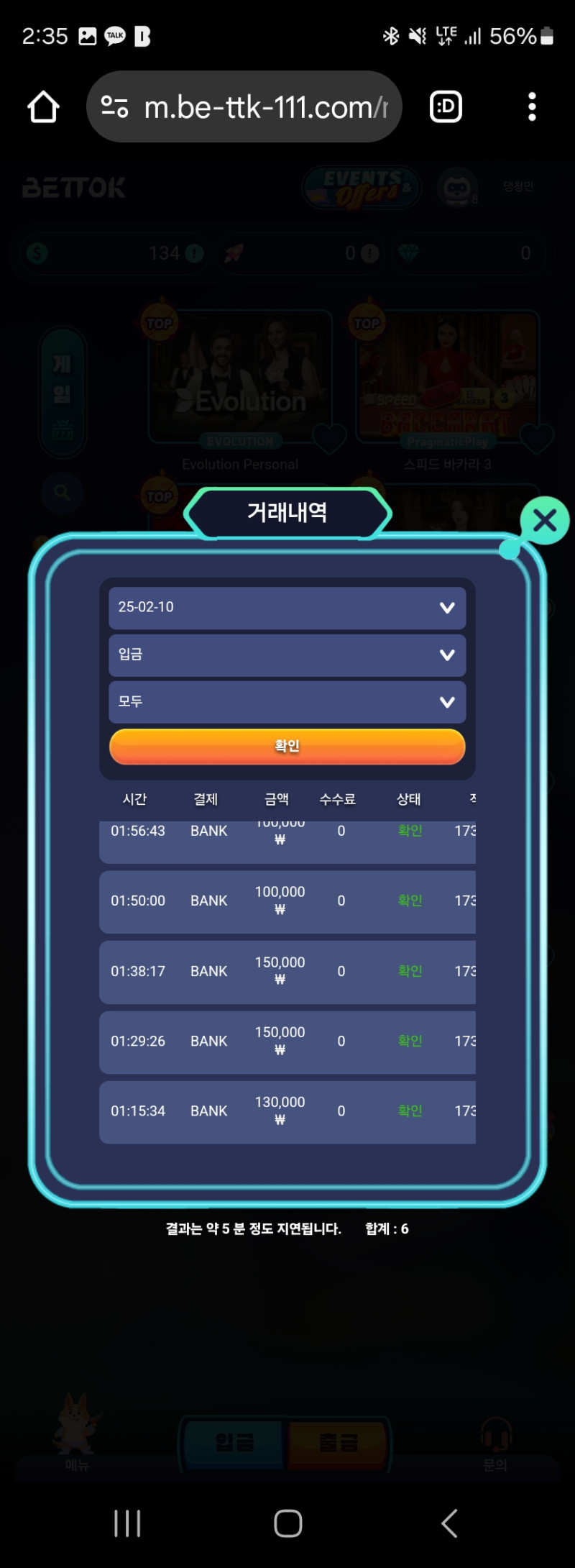575x1568 pixels.
Task: Tap the orange 확인 button
Action: click(x=287, y=747)
